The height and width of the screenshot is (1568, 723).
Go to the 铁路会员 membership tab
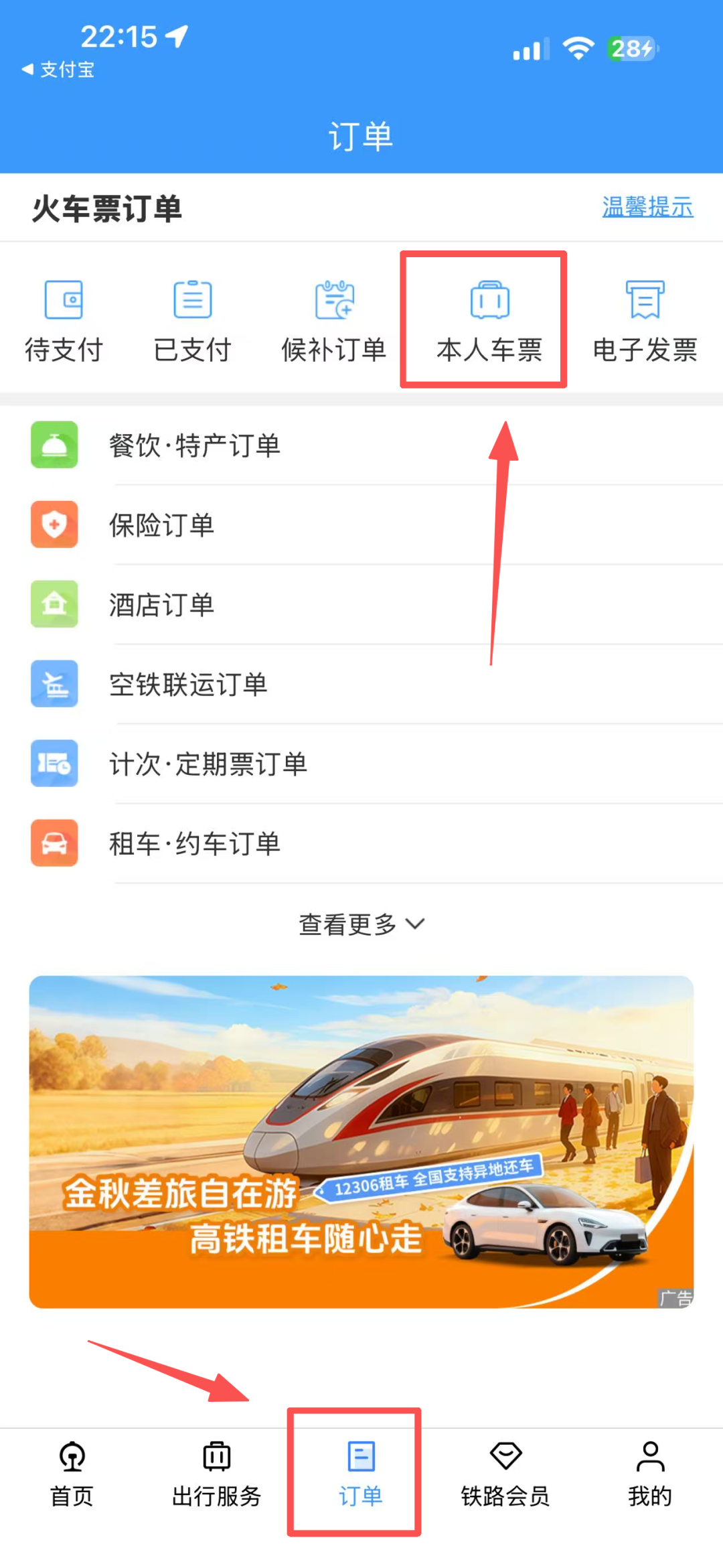coord(505,1474)
